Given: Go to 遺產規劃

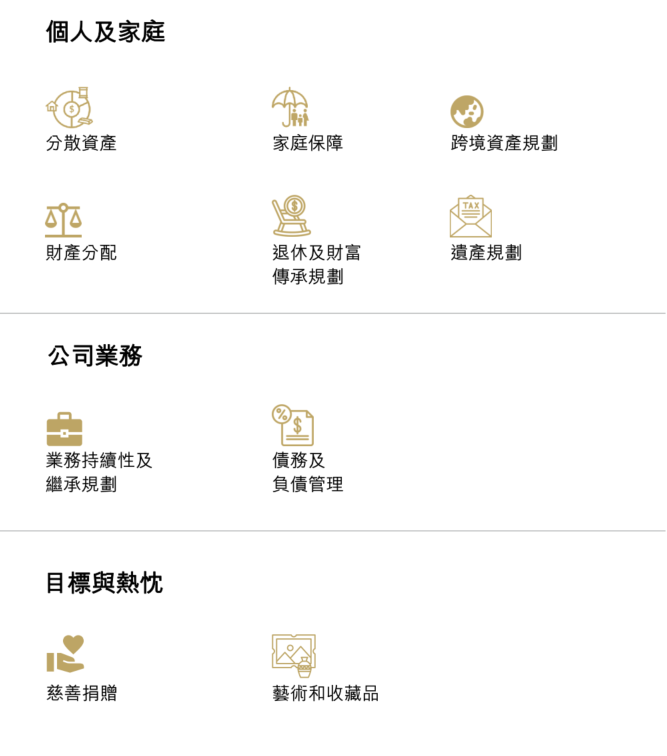Looking at the screenshot, I should (x=486, y=253).
